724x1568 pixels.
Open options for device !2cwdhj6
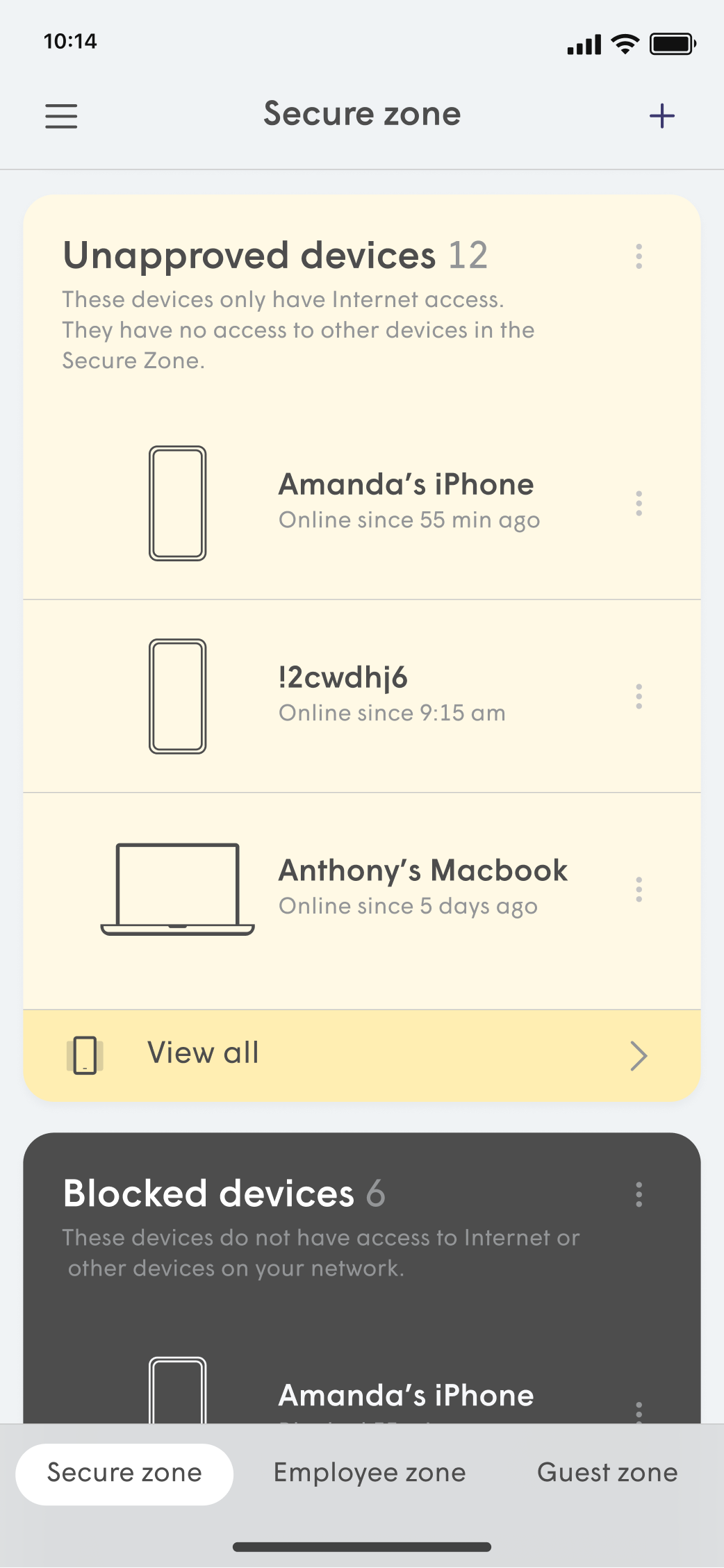(x=639, y=696)
